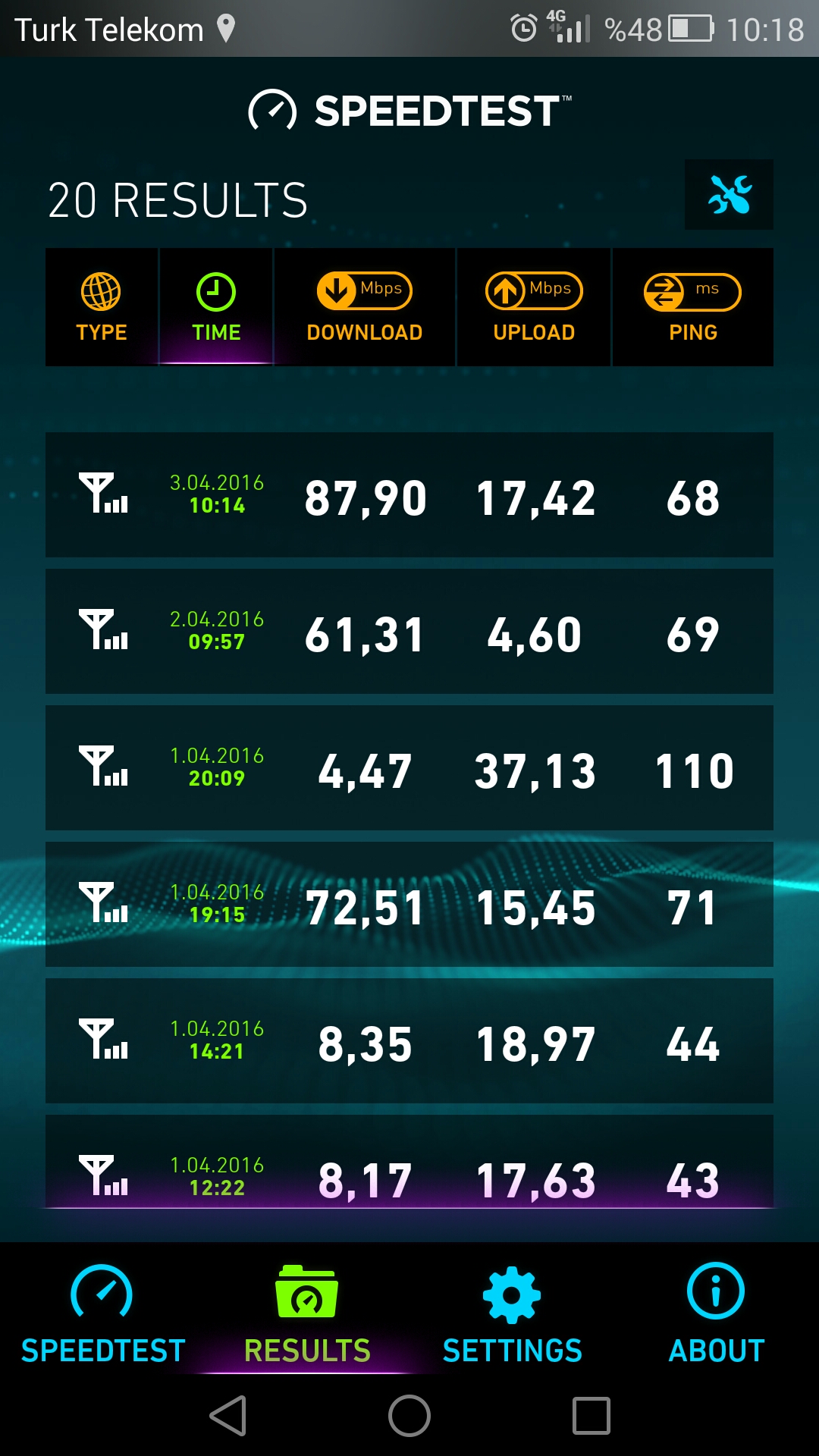Tap the system back button
This screenshot has width=819, height=1456.
(x=228, y=1416)
